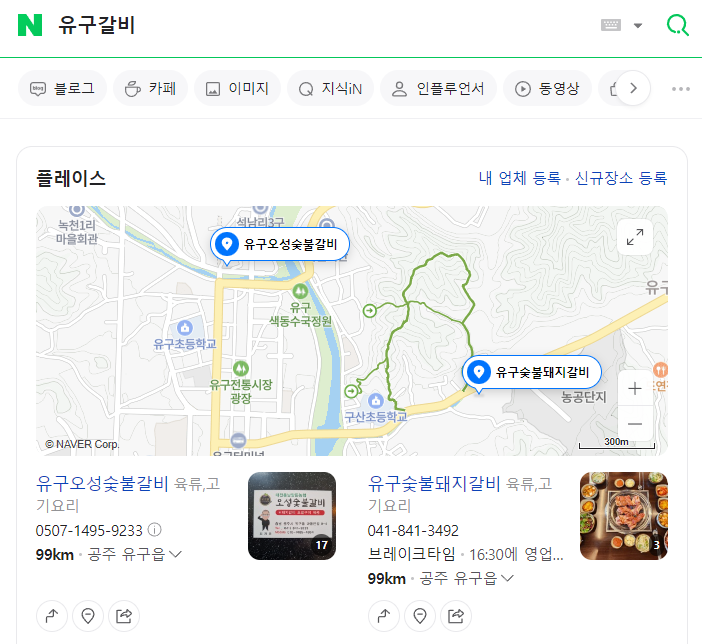Switch to the 이미지 tab
The height and width of the screenshot is (644, 702).
[x=237, y=88]
